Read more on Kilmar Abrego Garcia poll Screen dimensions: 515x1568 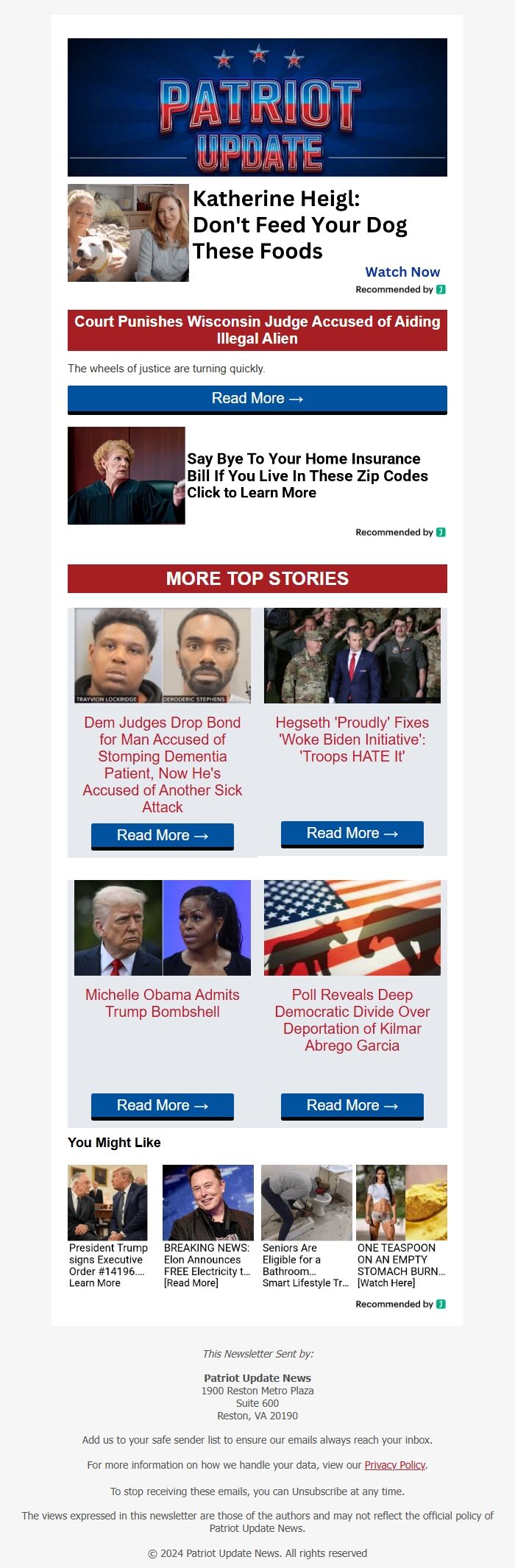click(352, 1105)
